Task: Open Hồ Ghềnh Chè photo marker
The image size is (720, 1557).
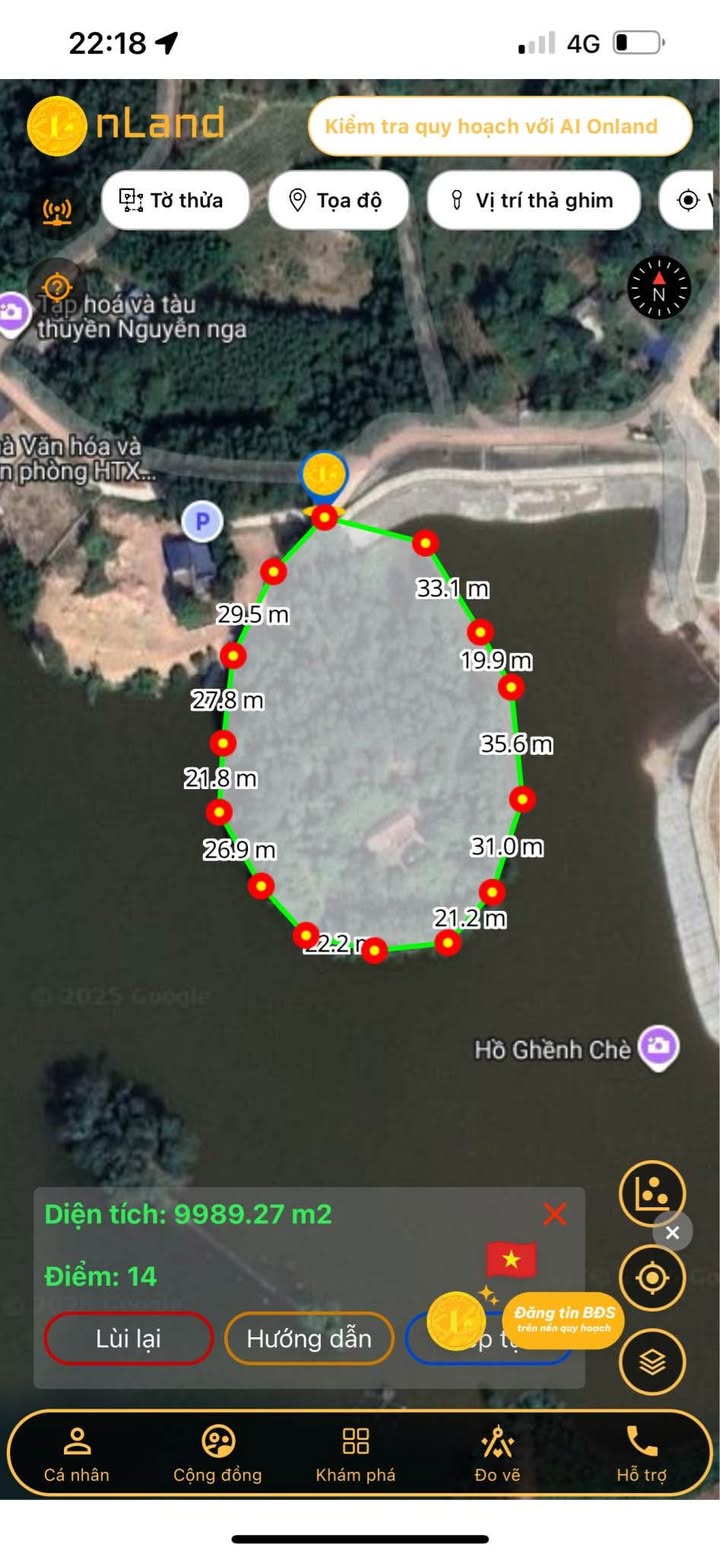Action: click(658, 1047)
